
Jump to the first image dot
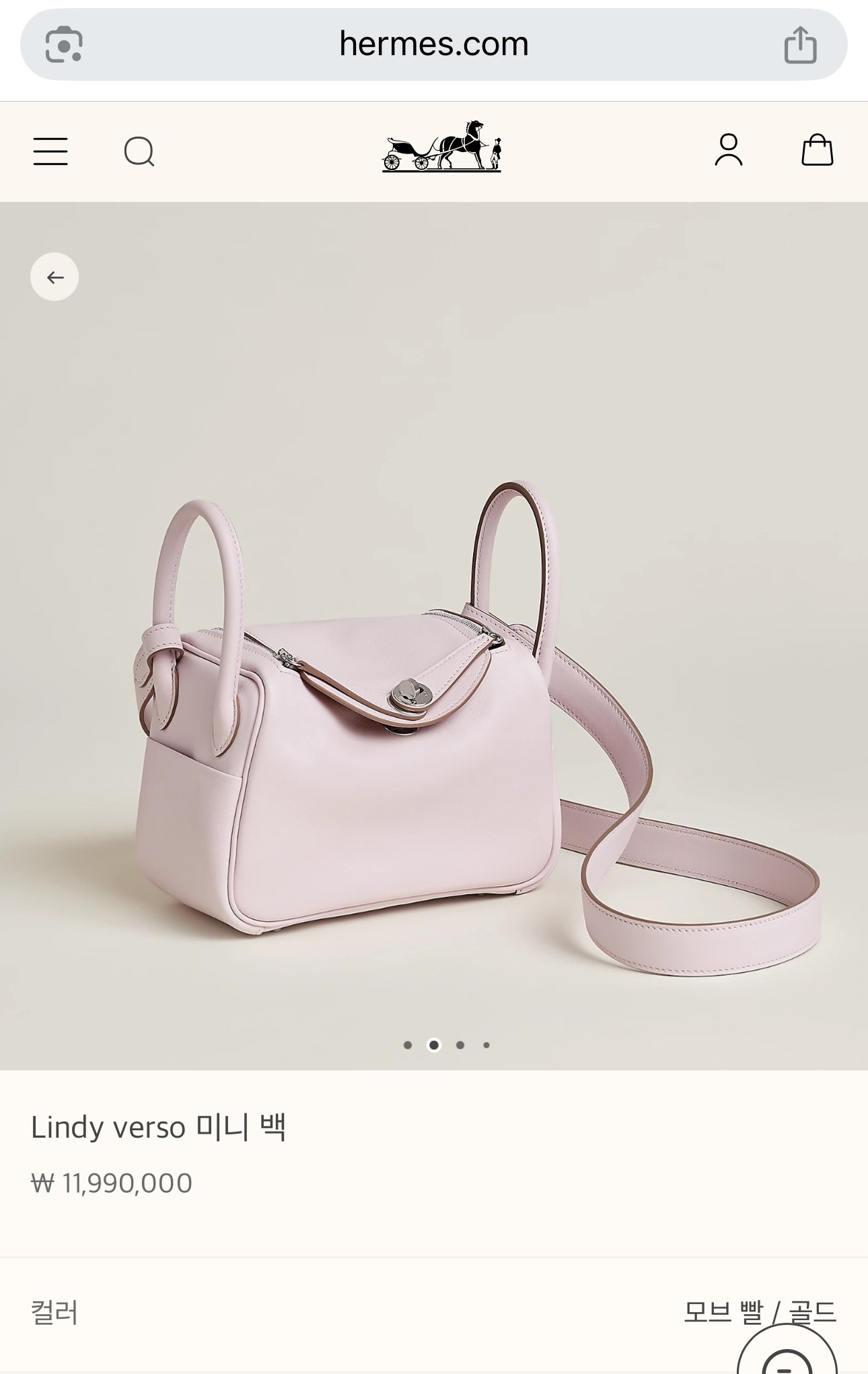408,1045
